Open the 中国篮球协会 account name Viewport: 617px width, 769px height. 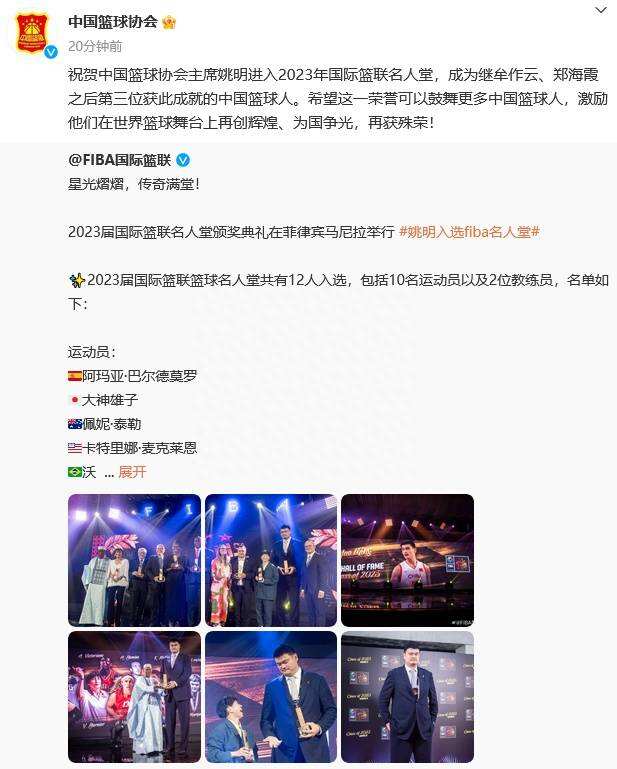(112, 21)
